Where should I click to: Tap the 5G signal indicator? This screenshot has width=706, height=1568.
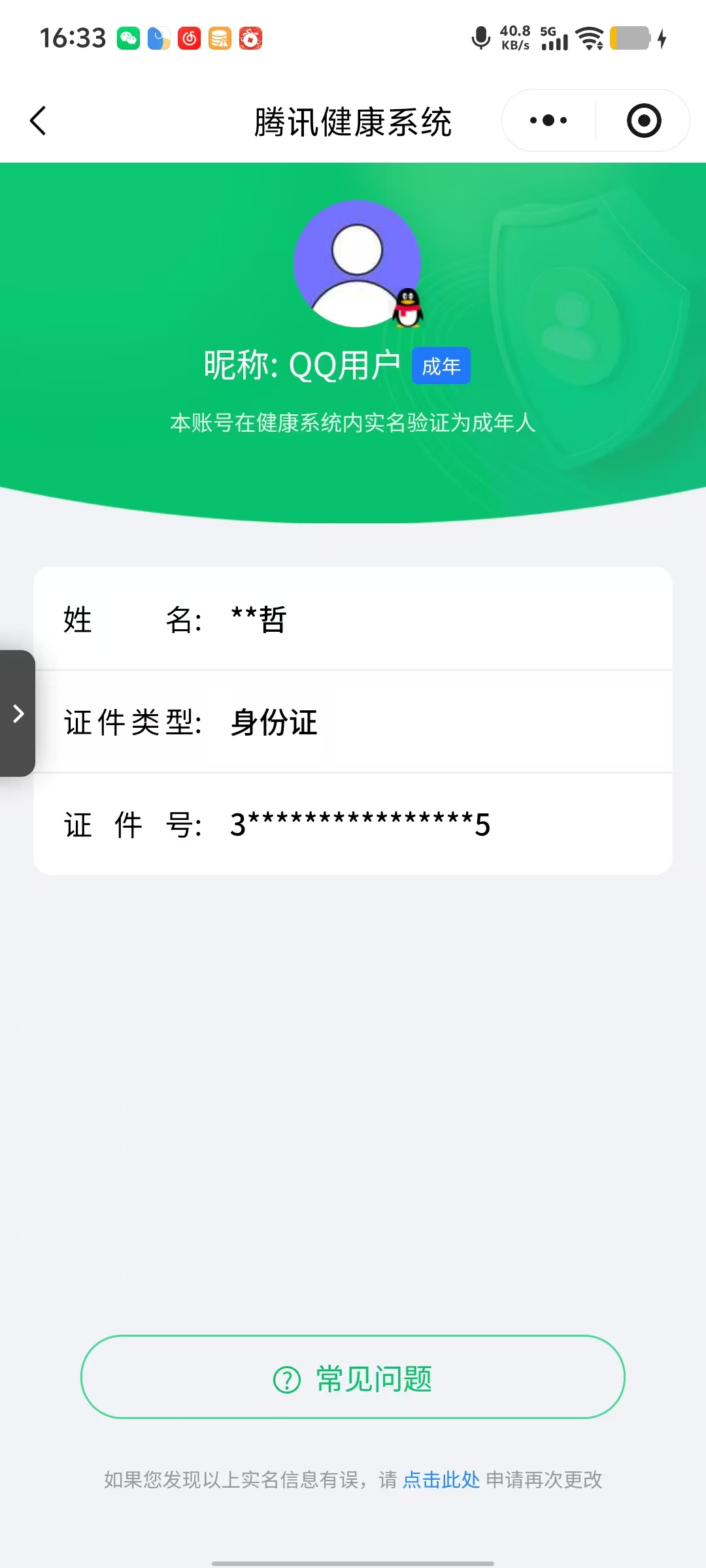[x=553, y=39]
